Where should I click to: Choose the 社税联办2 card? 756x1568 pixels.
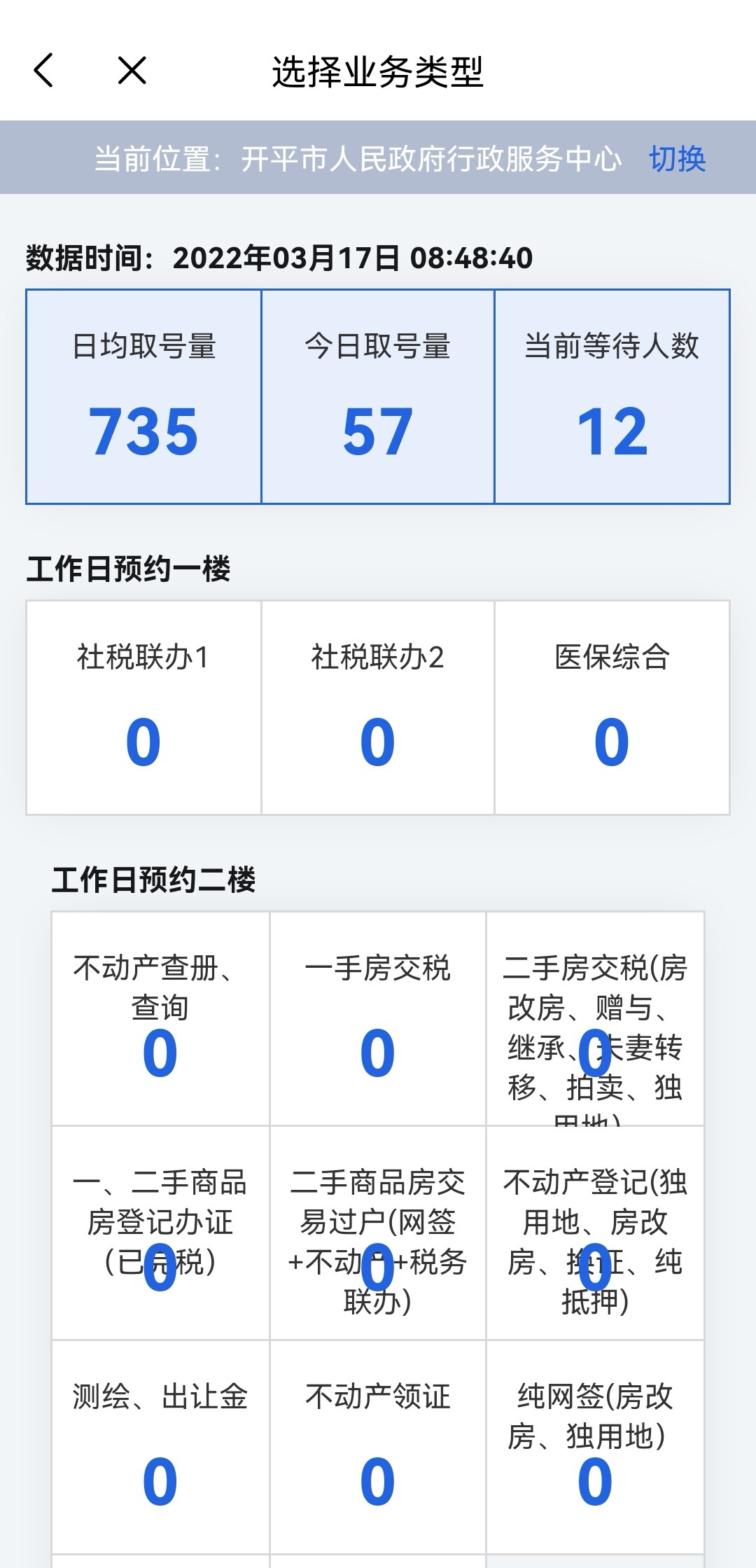pos(377,707)
